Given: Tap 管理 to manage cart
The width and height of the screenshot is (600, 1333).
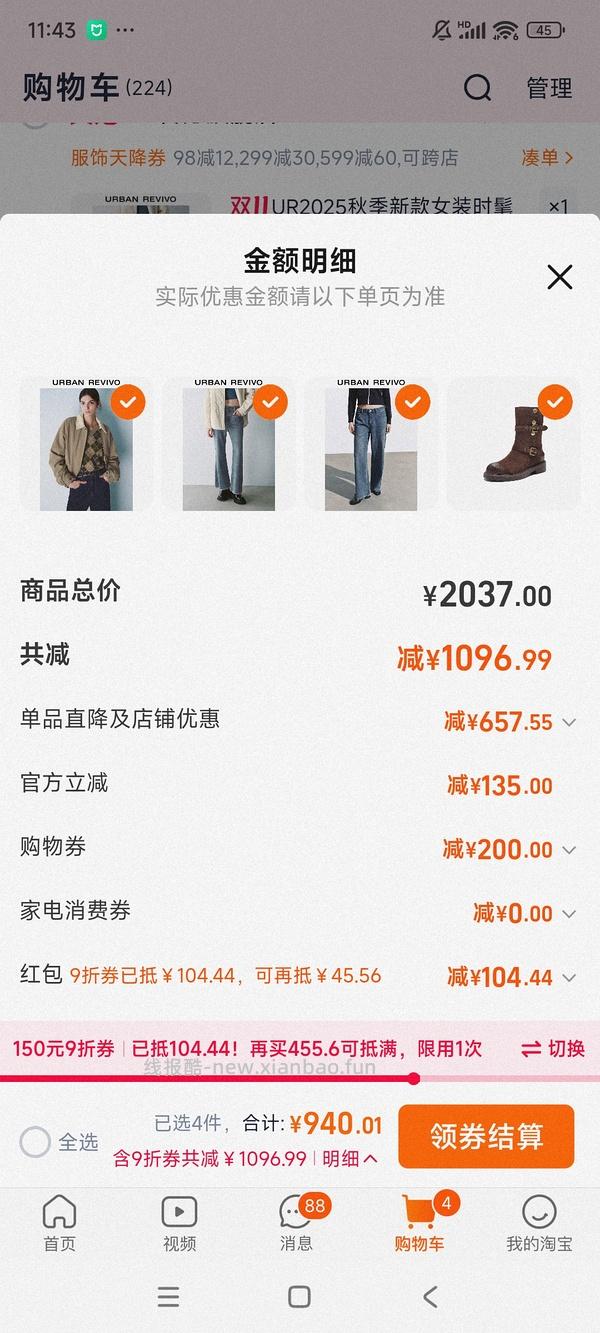Looking at the screenshot, I should pyautogui.click(x=549, y=88).
